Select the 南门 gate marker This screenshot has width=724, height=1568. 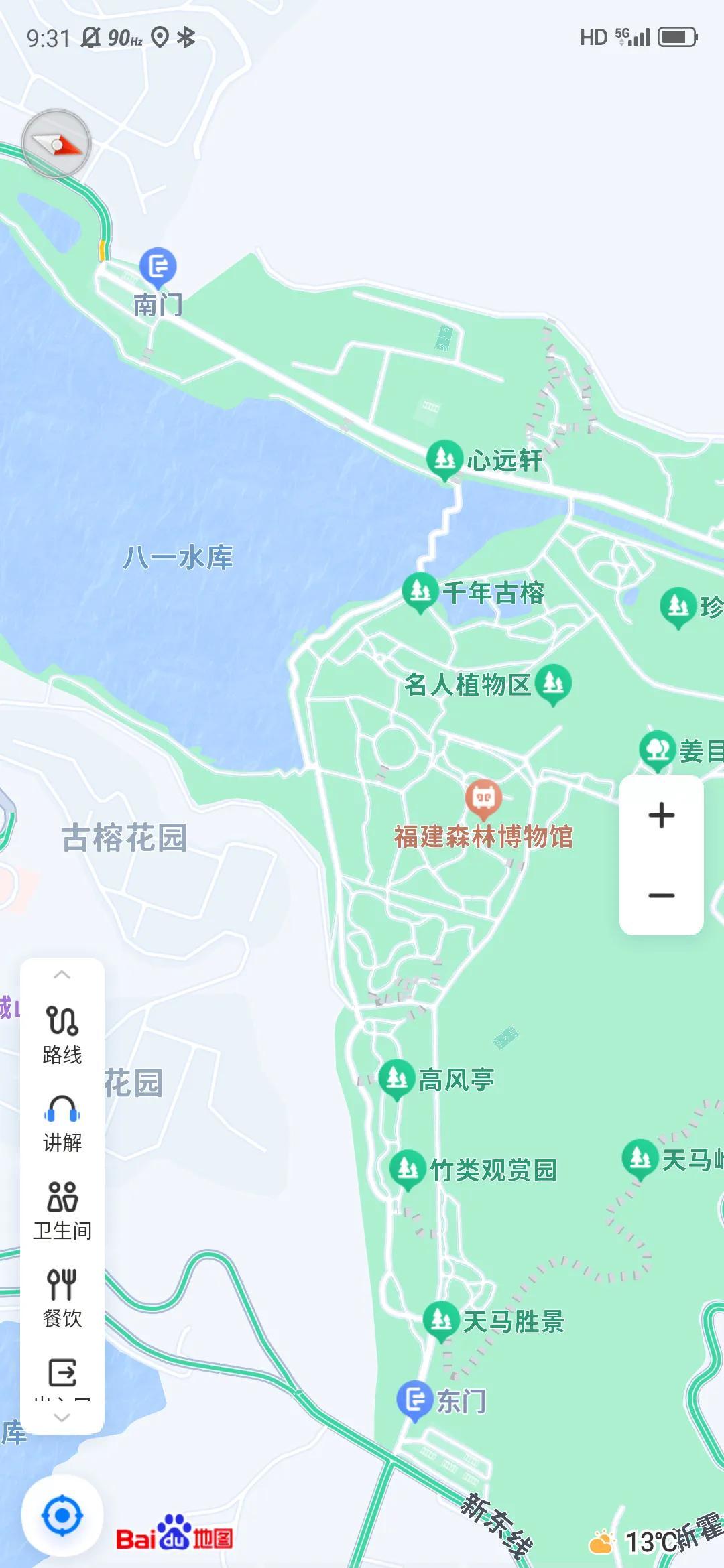click(158, 267)
